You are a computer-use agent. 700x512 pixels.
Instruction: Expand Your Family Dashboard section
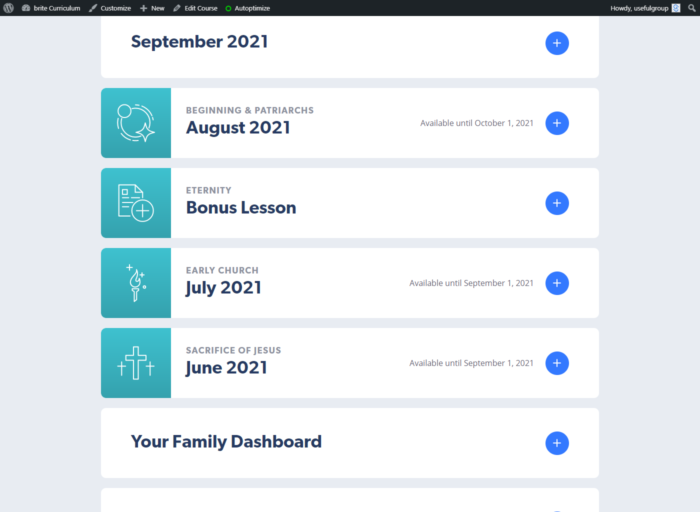tap(557, 443)
